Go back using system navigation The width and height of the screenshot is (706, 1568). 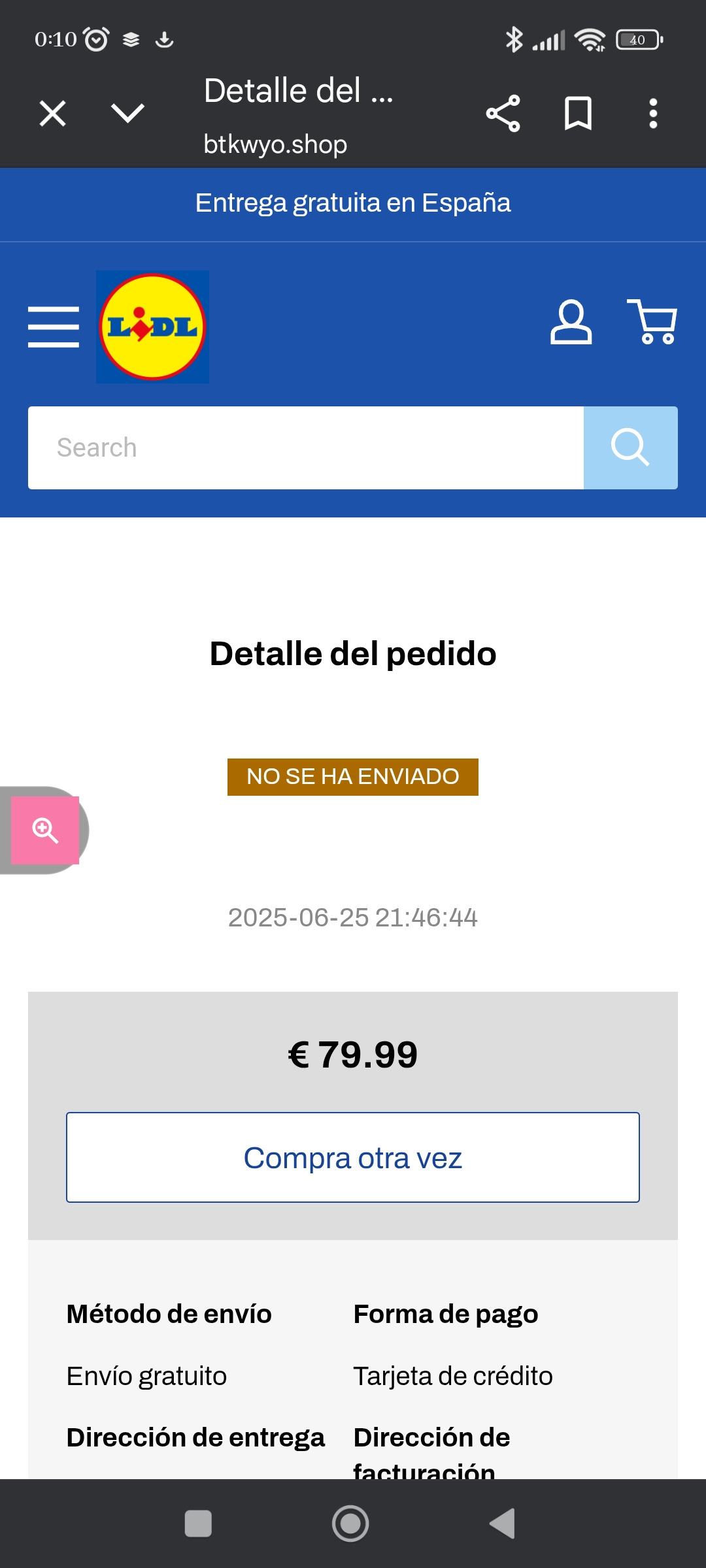pyautogui.click(x=503, y=1524)
